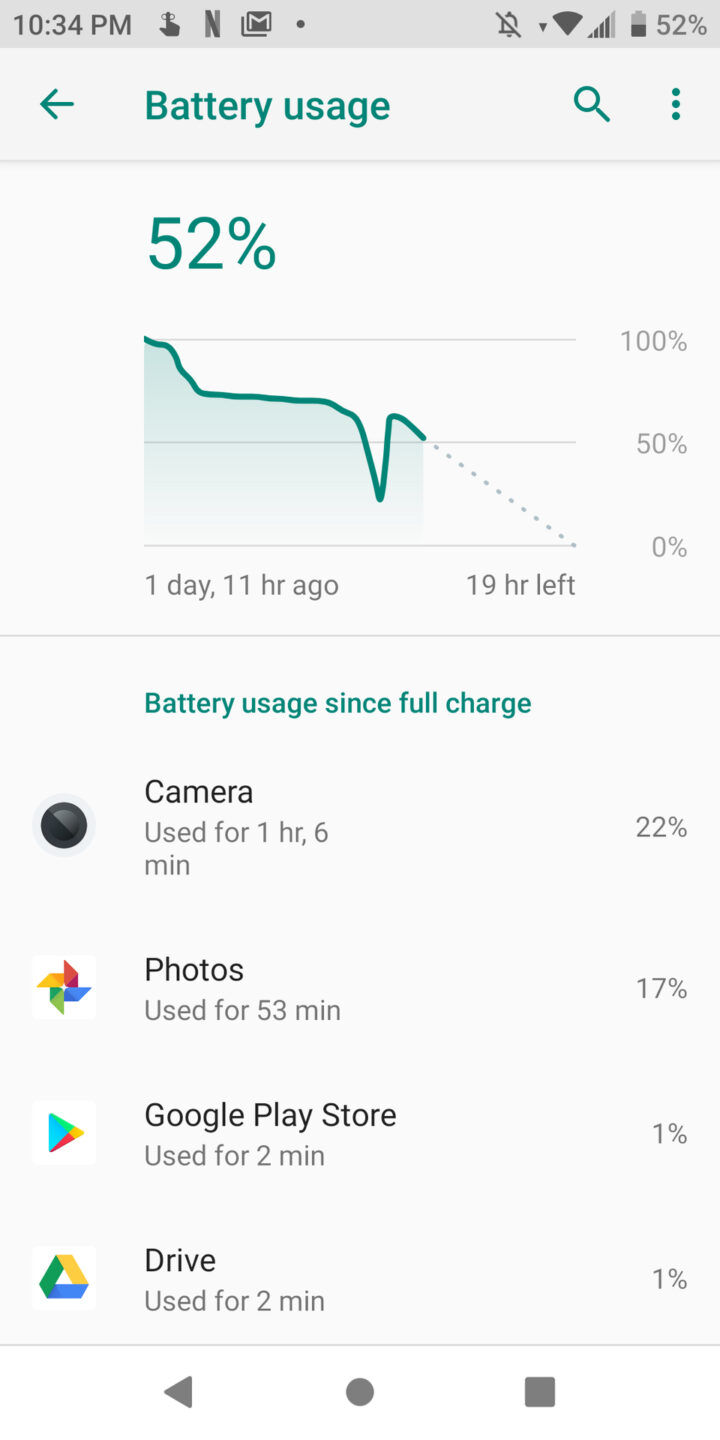The height and width of the screenshot is (1440, 720).
Task: Search settings with the magnifier icon
Action: pos(591,104)
